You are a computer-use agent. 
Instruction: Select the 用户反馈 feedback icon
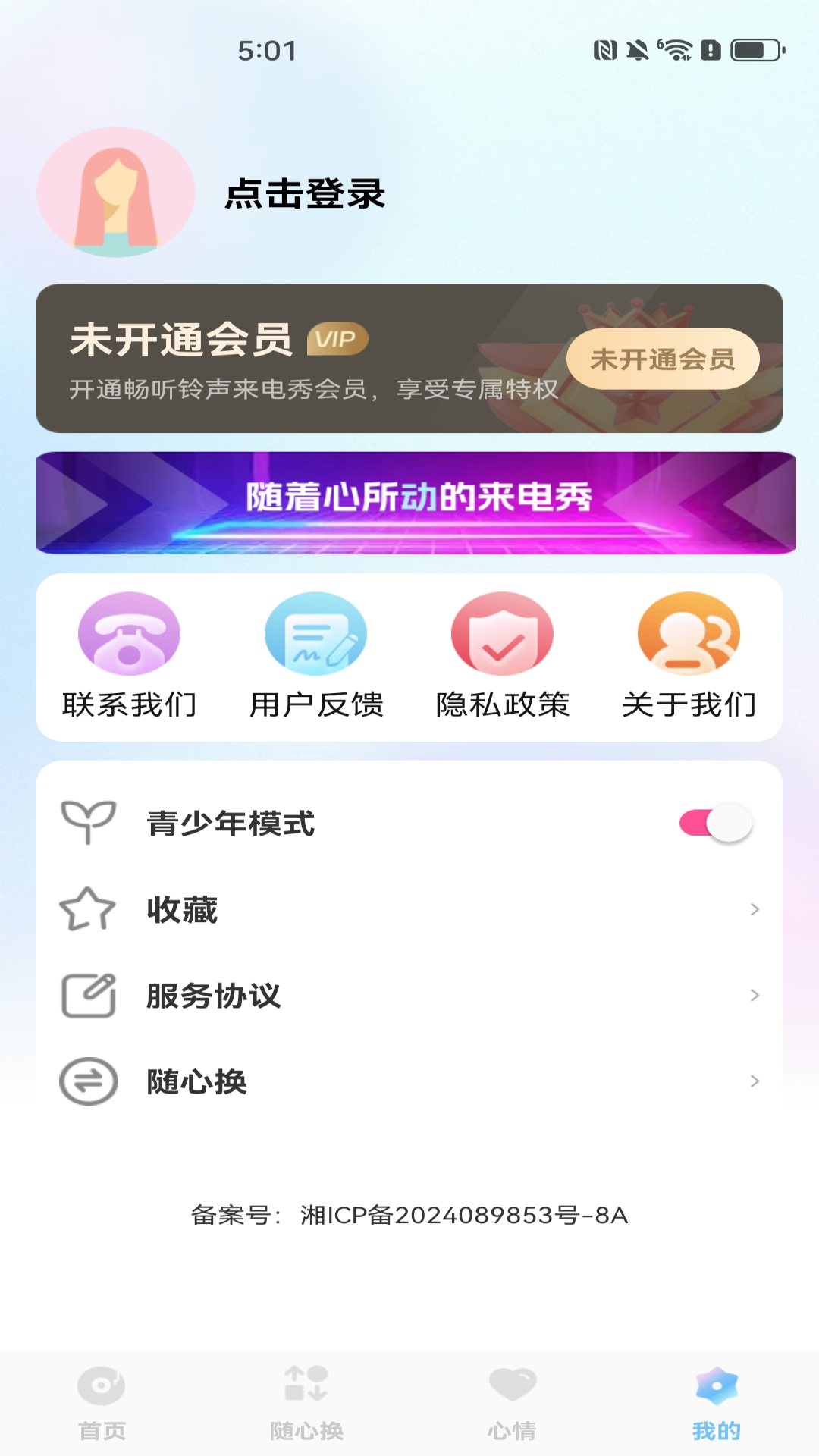tap(315, 633)
